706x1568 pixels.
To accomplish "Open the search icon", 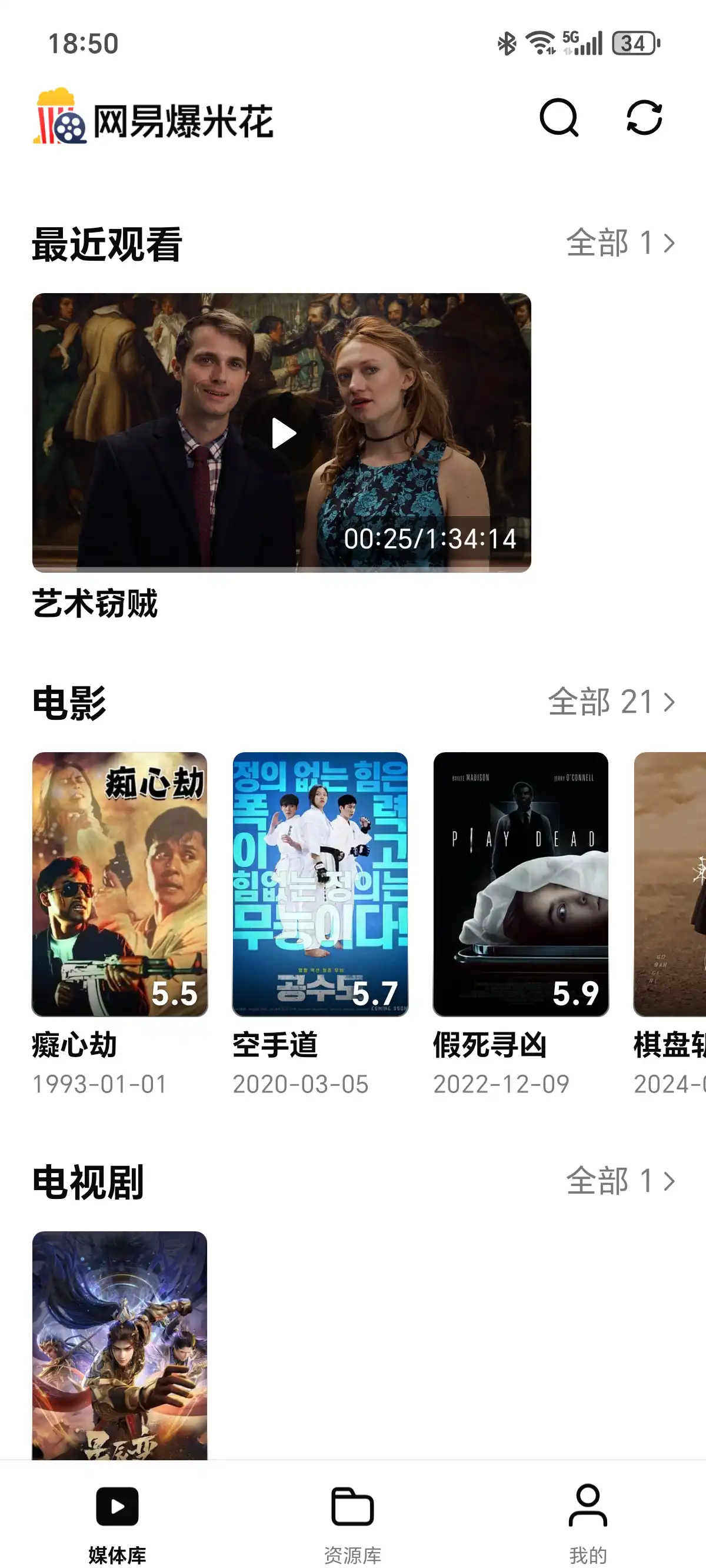I will coord(559,118).
